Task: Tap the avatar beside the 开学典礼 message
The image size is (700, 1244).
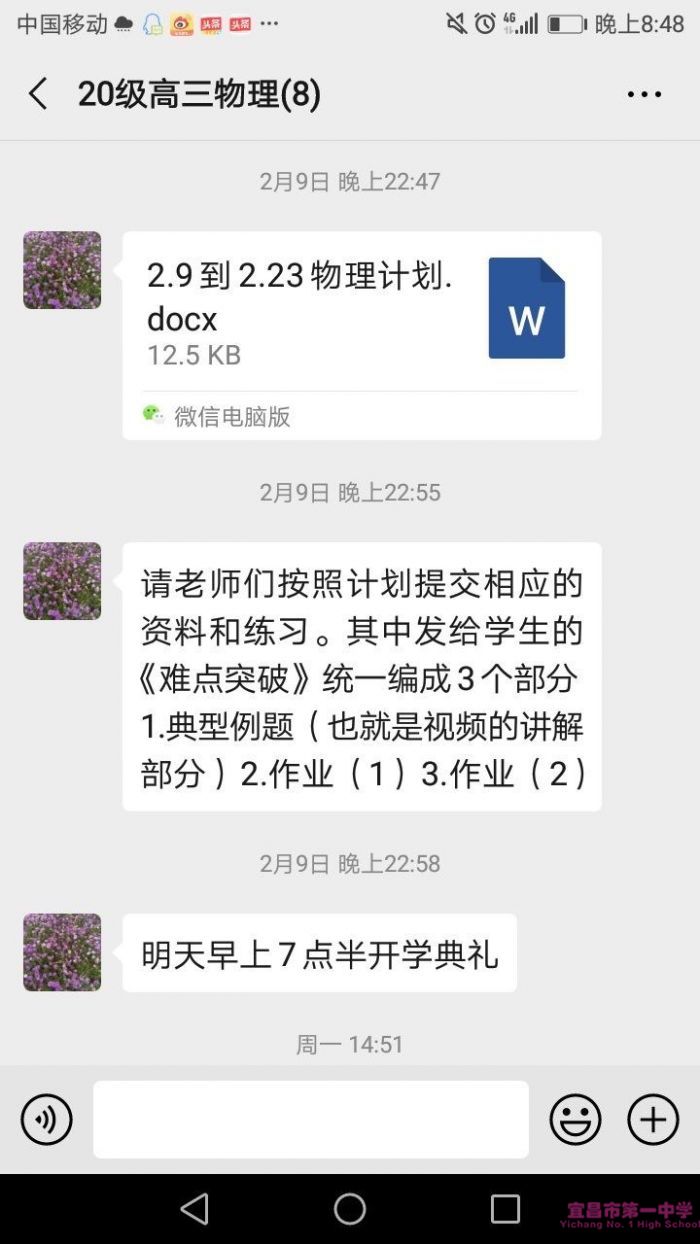Action: (x=62, y=952)
